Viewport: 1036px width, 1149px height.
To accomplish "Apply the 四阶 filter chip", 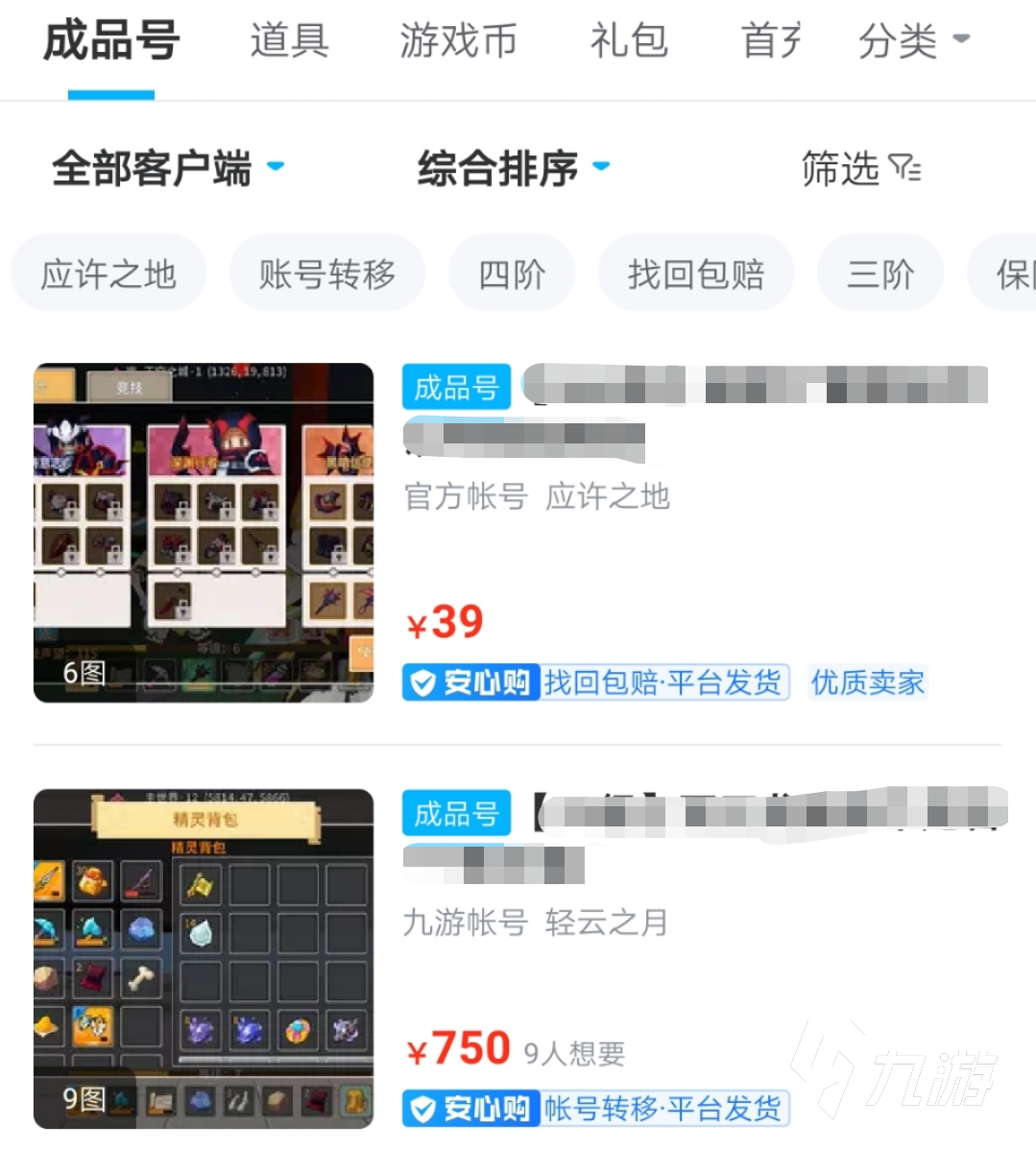I will click(512, 275).
